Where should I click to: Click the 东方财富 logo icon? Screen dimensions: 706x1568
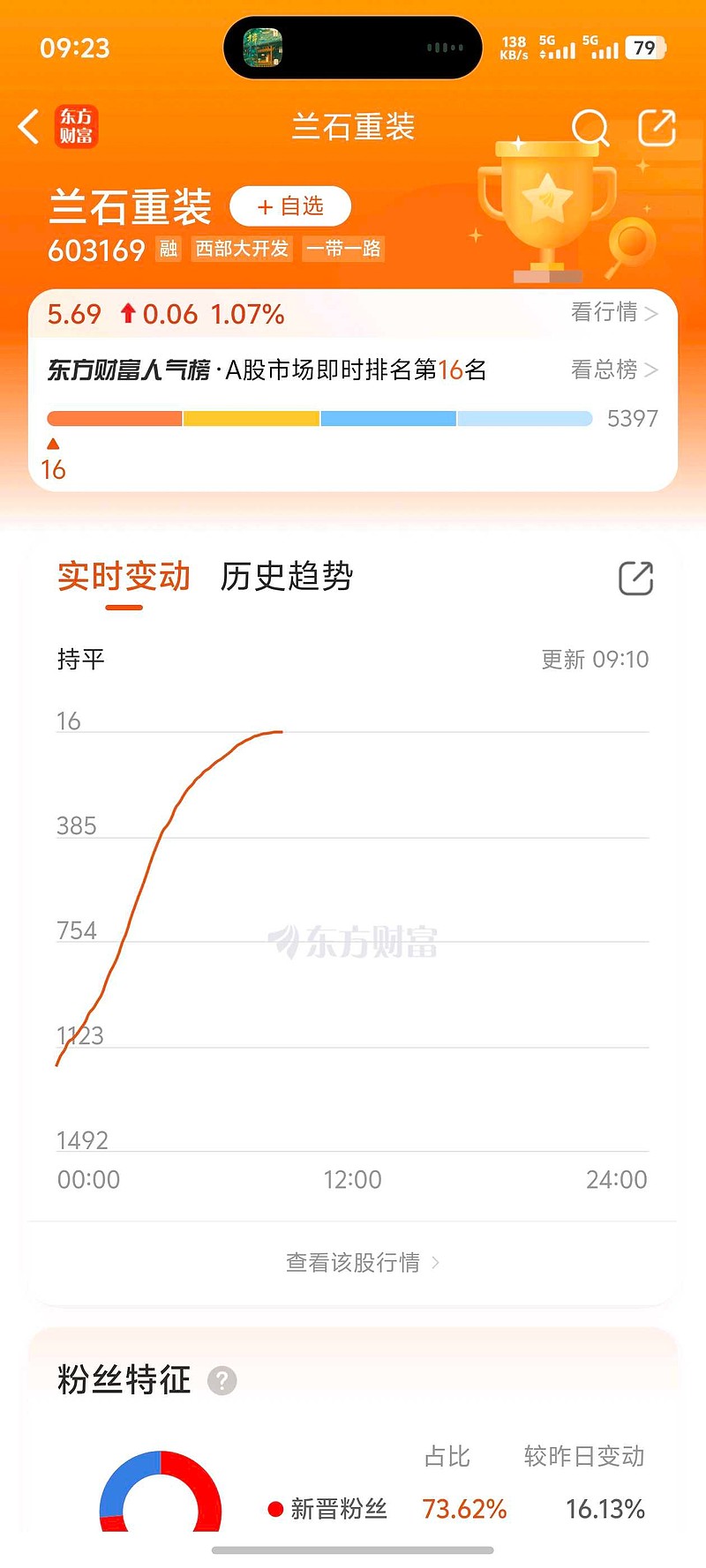point(75,127)
